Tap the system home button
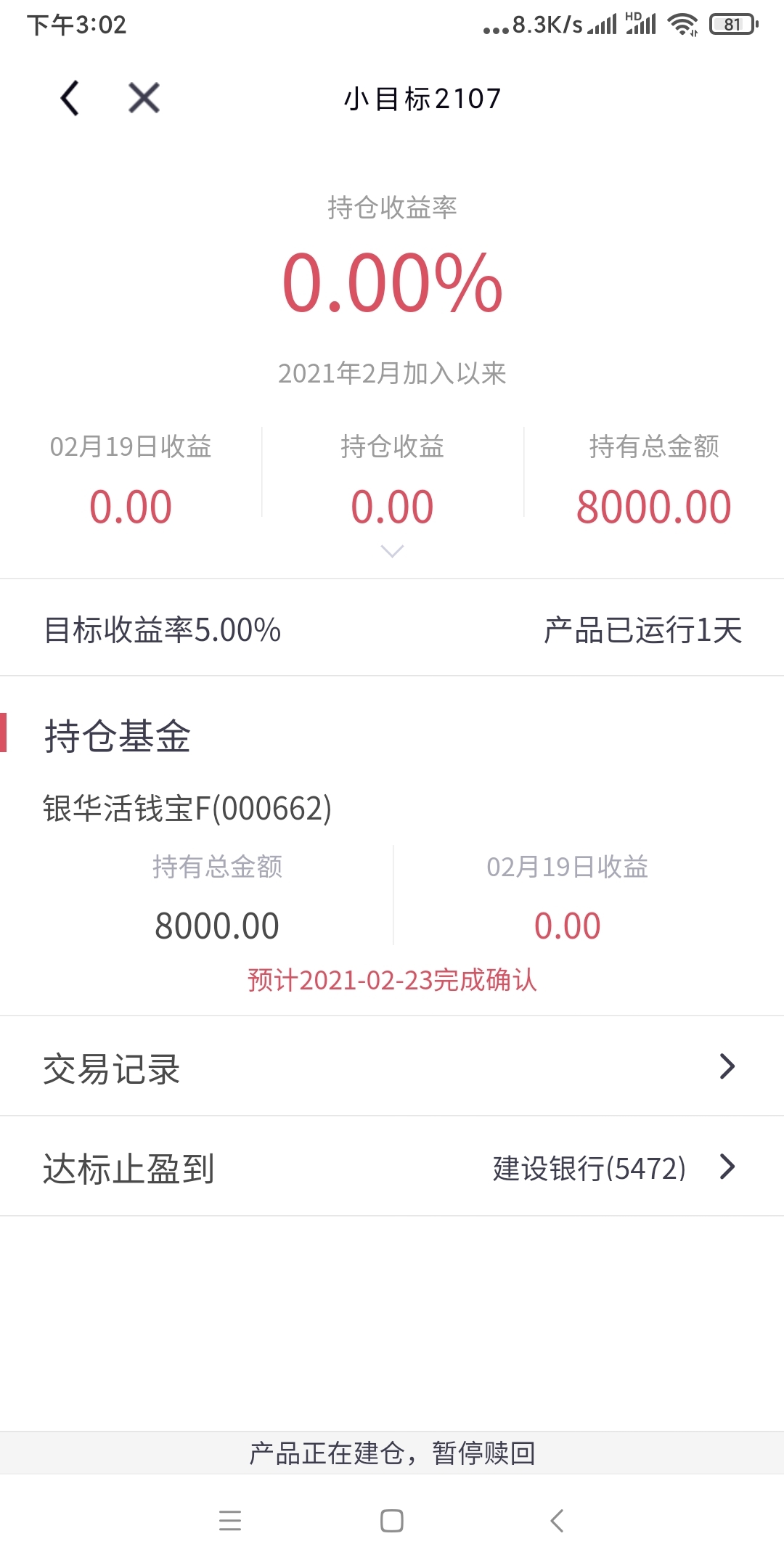This screenshot has height=1568, width=784. pos(392,1521)
